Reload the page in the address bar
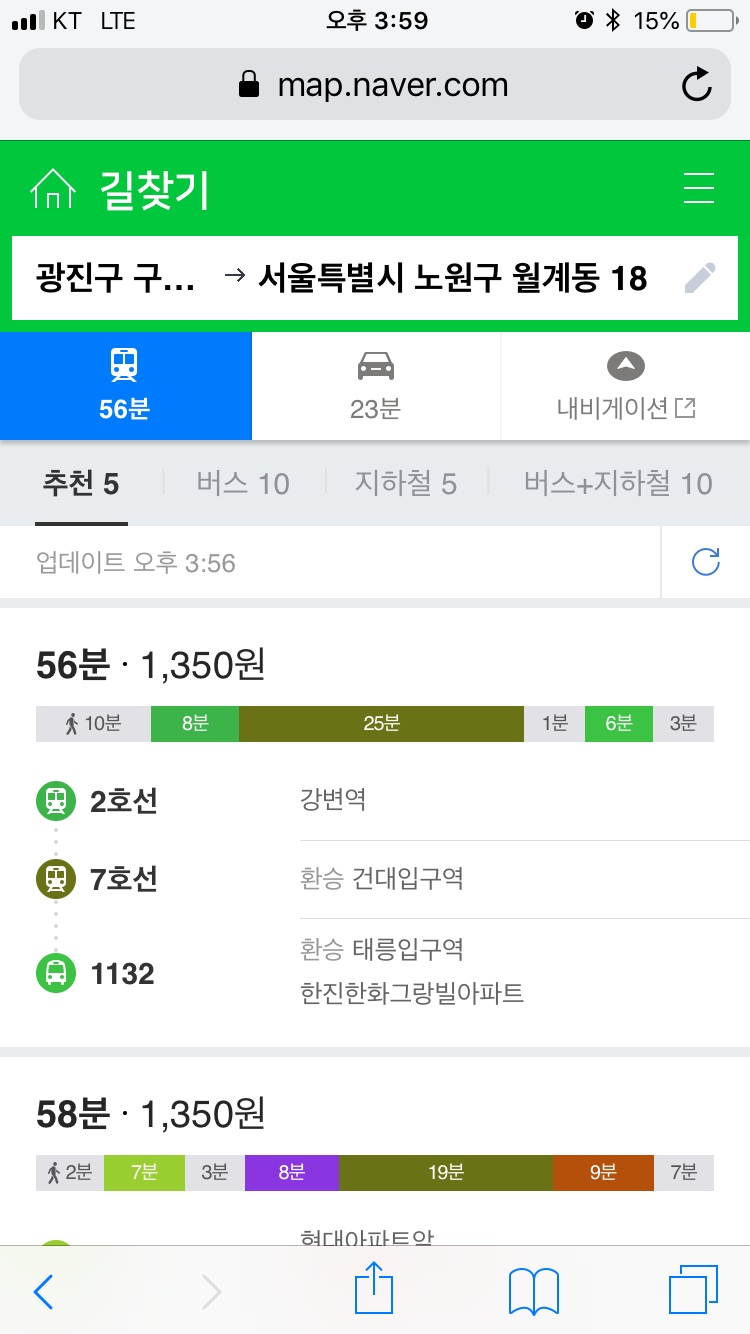This screenshot has height=1334, width=750. [696, 85]
